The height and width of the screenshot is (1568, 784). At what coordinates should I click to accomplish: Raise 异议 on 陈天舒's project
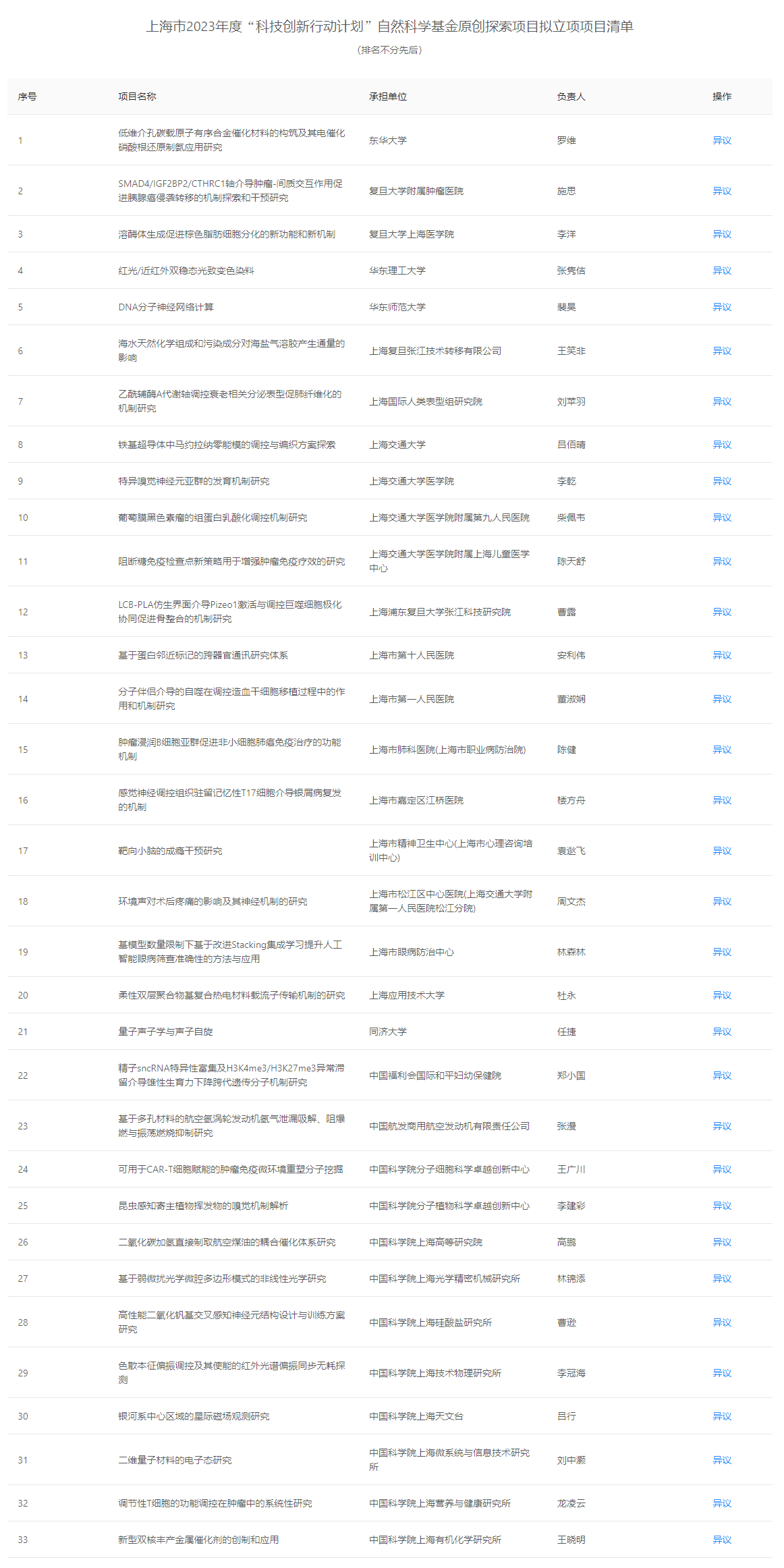(x=721, y=561)
